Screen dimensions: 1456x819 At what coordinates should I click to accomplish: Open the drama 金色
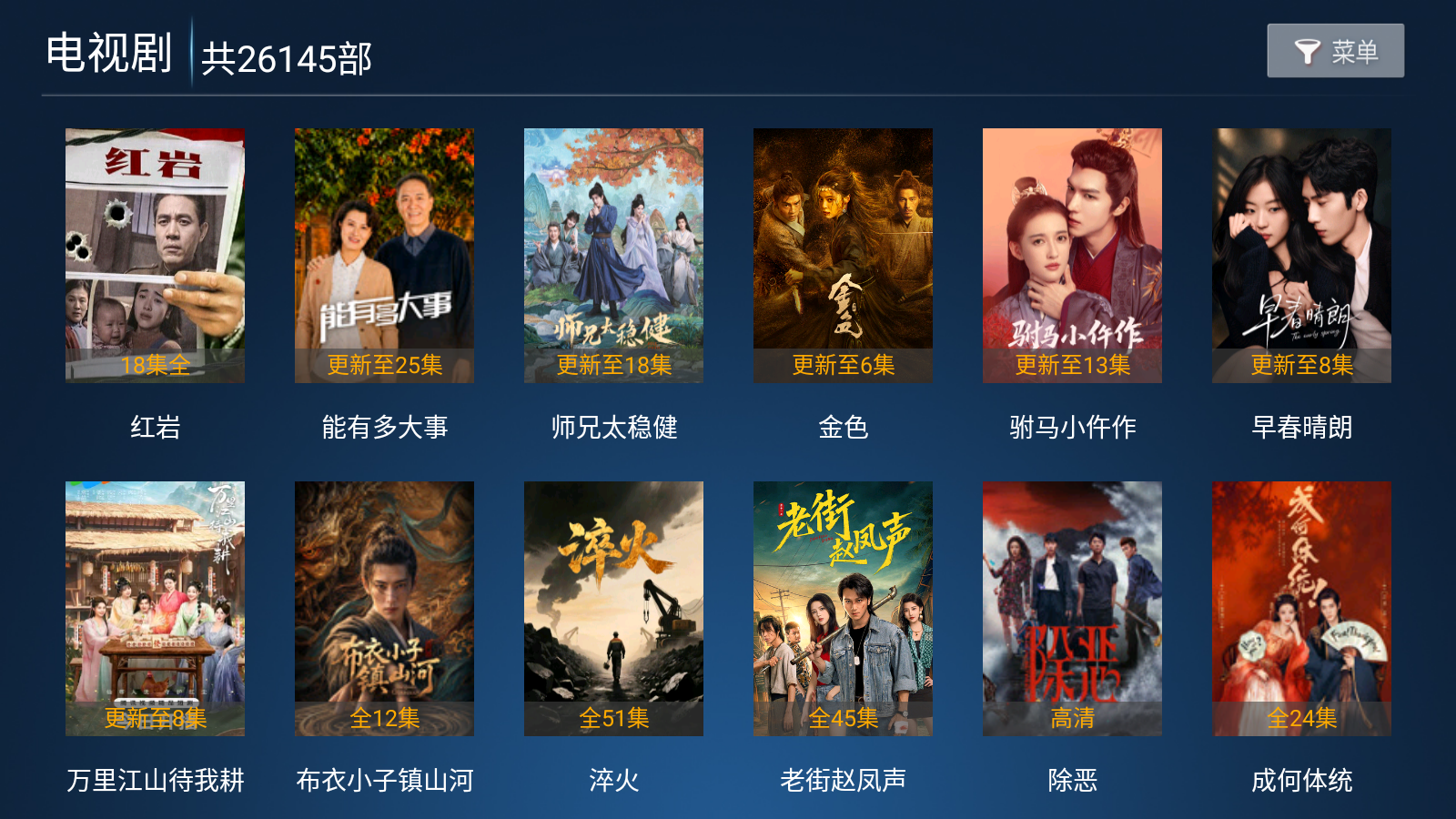[x=843, y=256]
